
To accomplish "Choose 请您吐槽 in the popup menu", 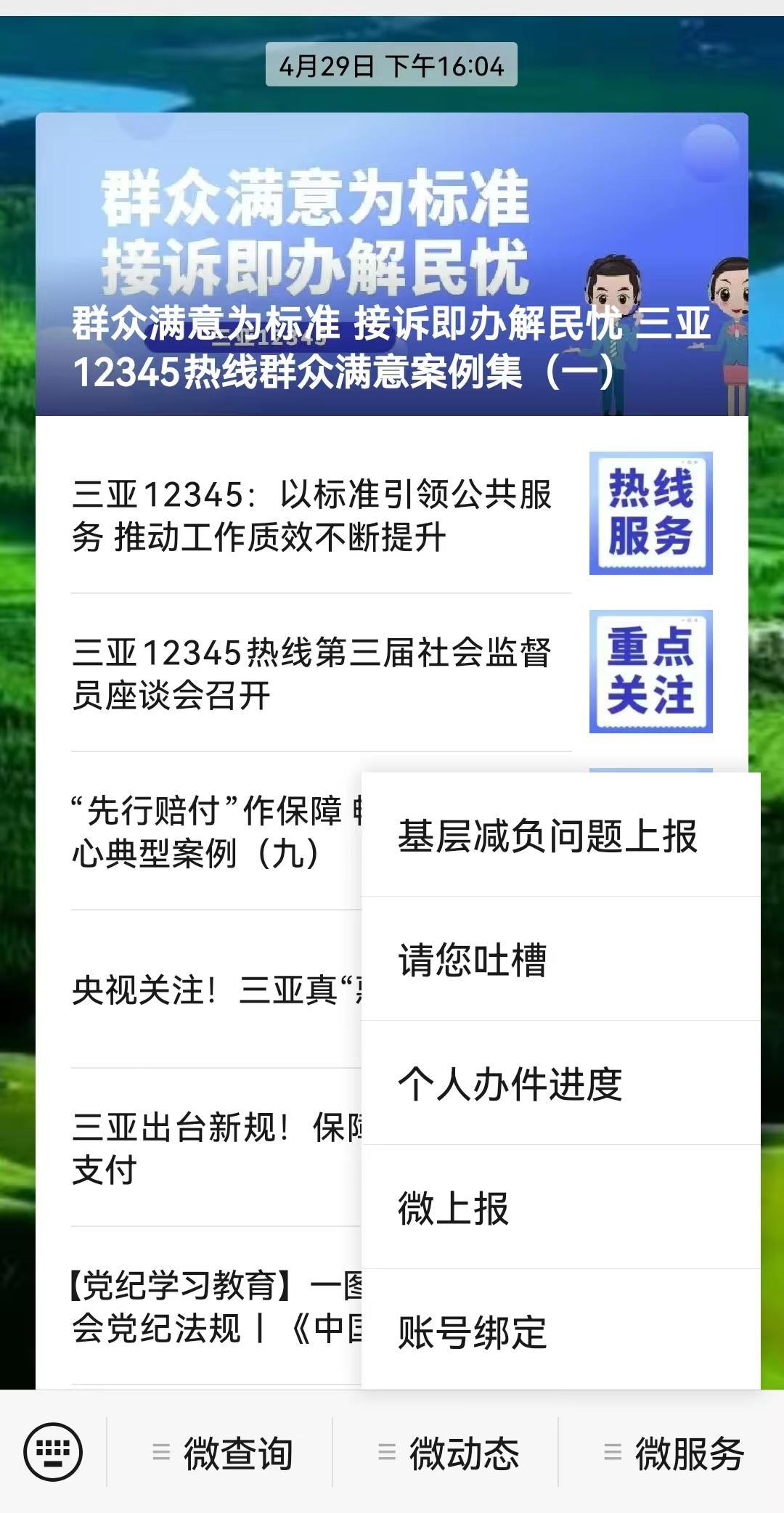I will [561, 959].
